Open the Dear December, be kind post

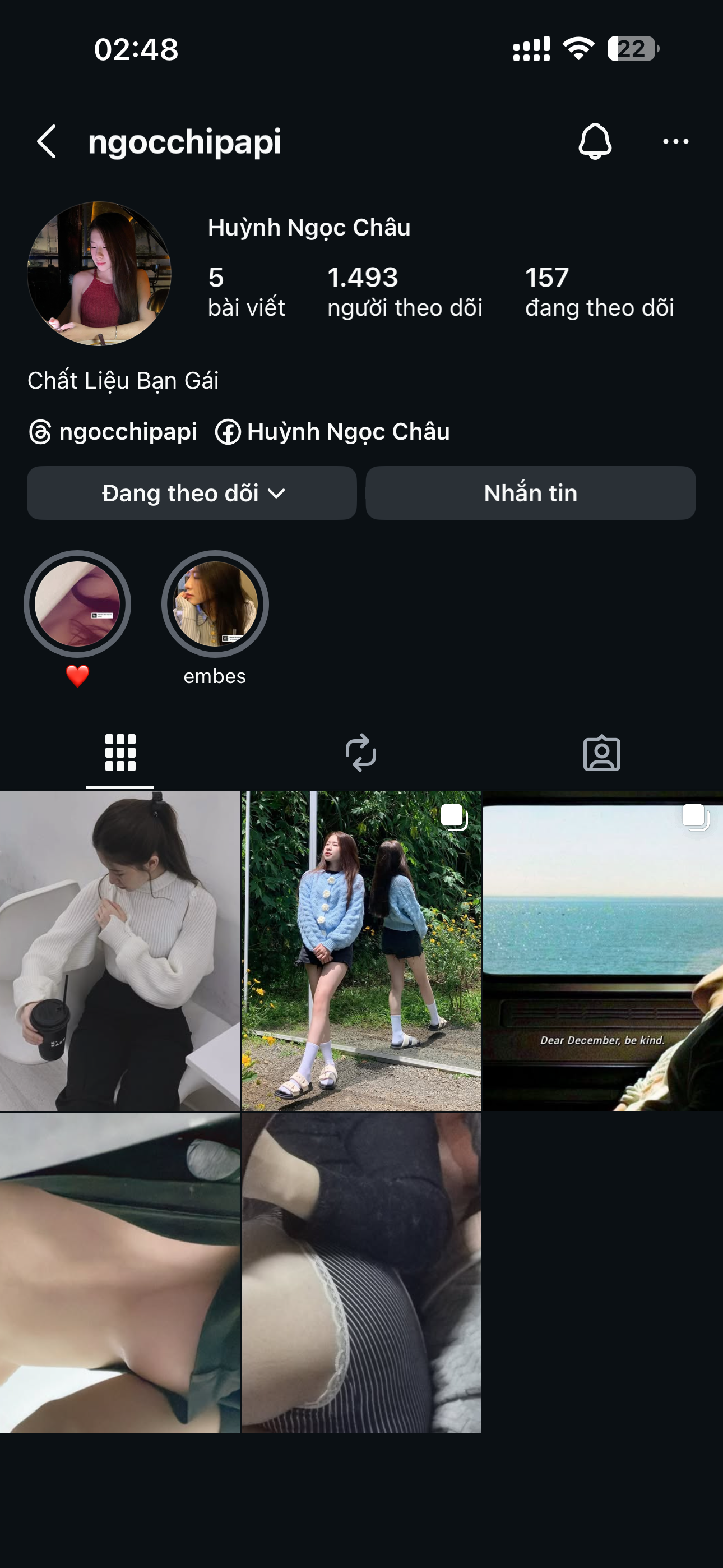click(602, 951)
